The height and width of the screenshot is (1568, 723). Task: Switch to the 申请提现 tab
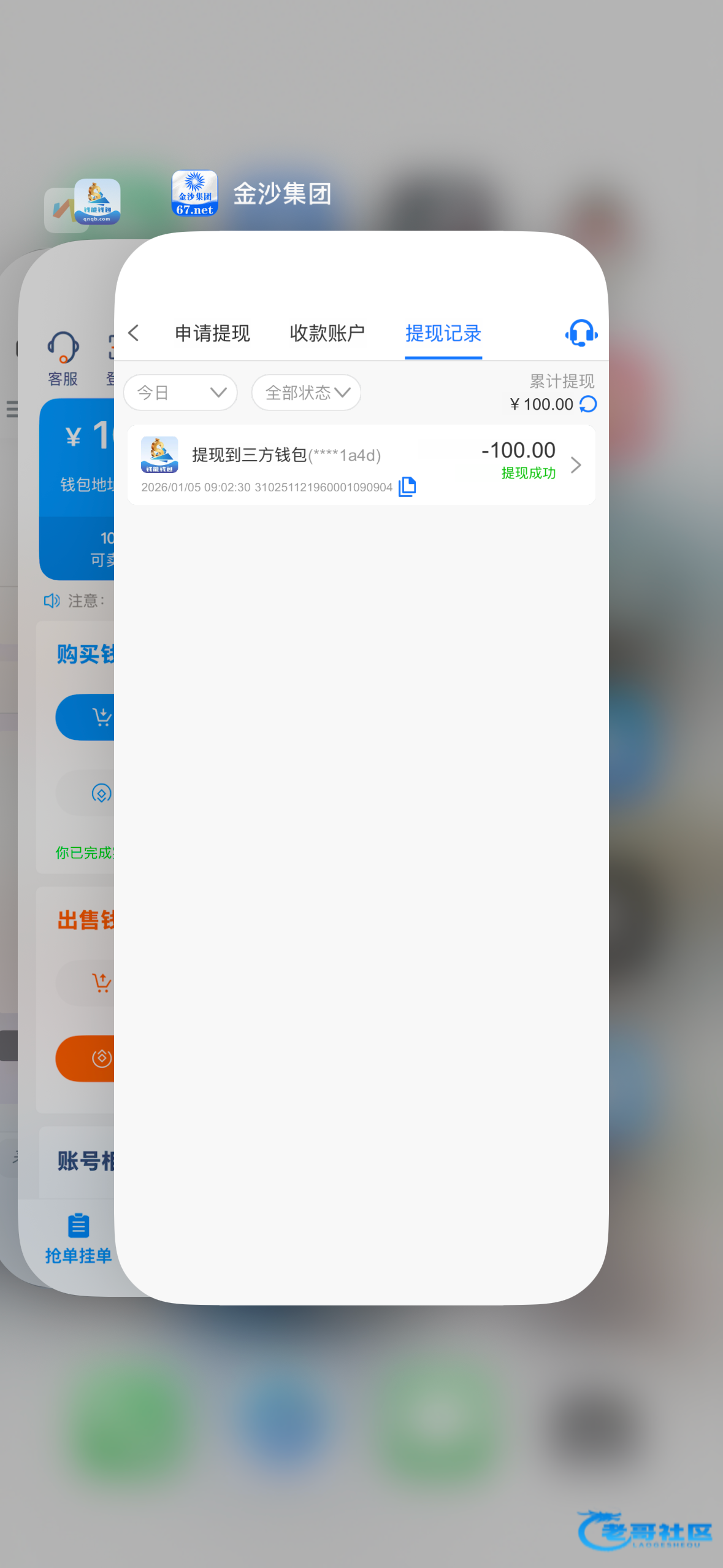[x=212, y=333]
